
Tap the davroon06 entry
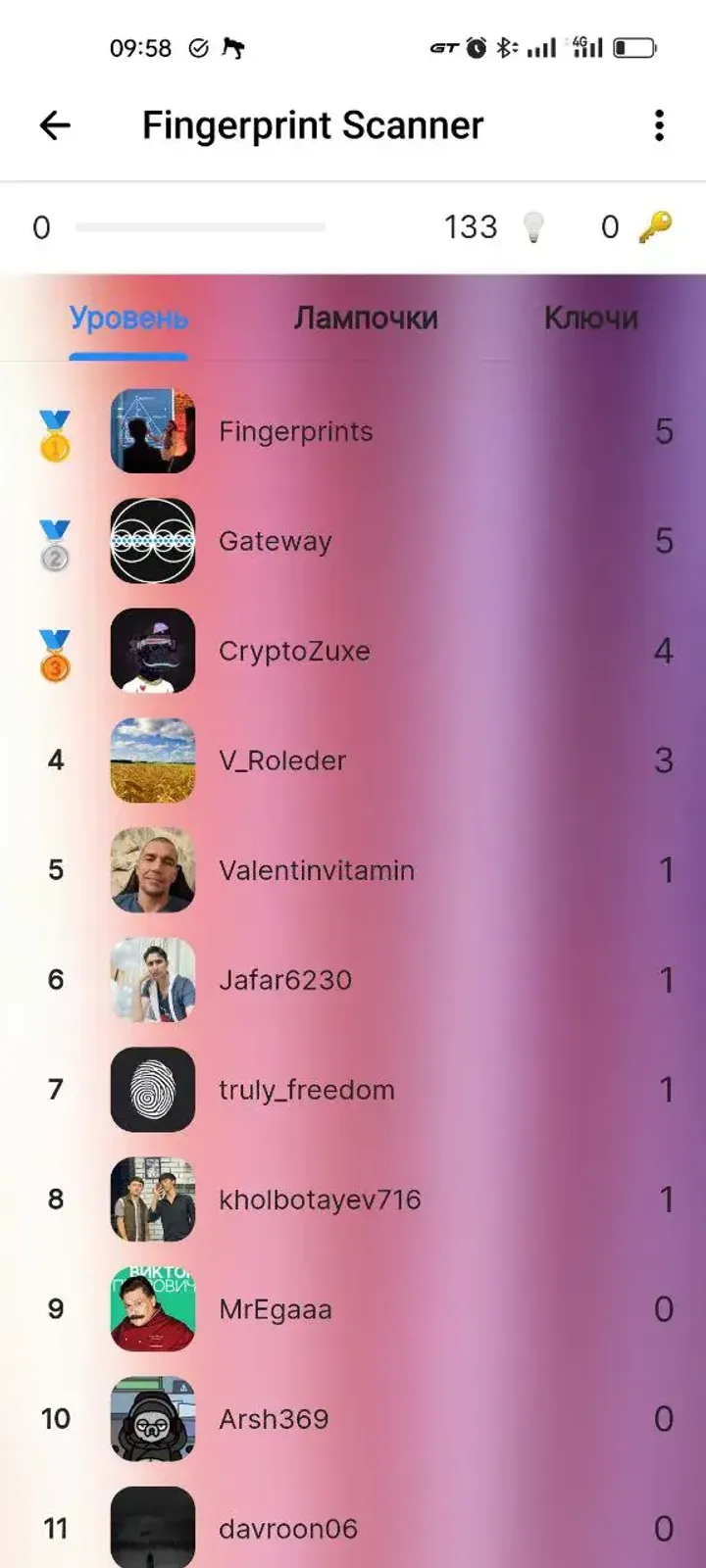click(x=287, y=1527)
